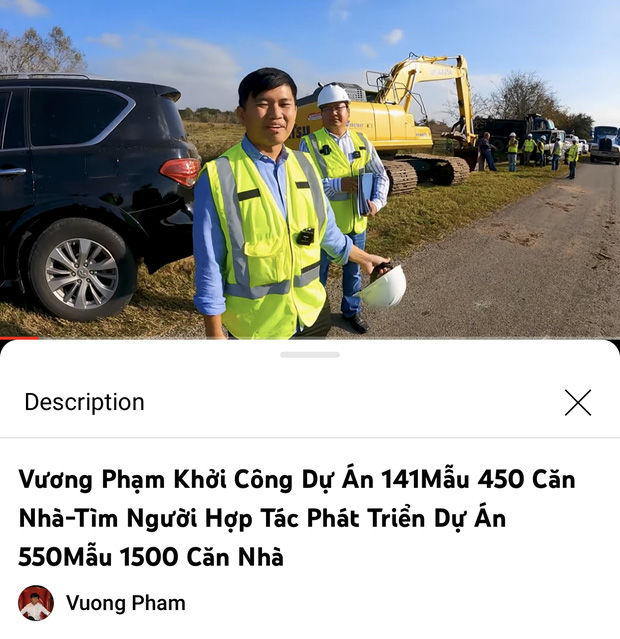Tap the video player to show controls
620x639 pixels.
[310, 170]
